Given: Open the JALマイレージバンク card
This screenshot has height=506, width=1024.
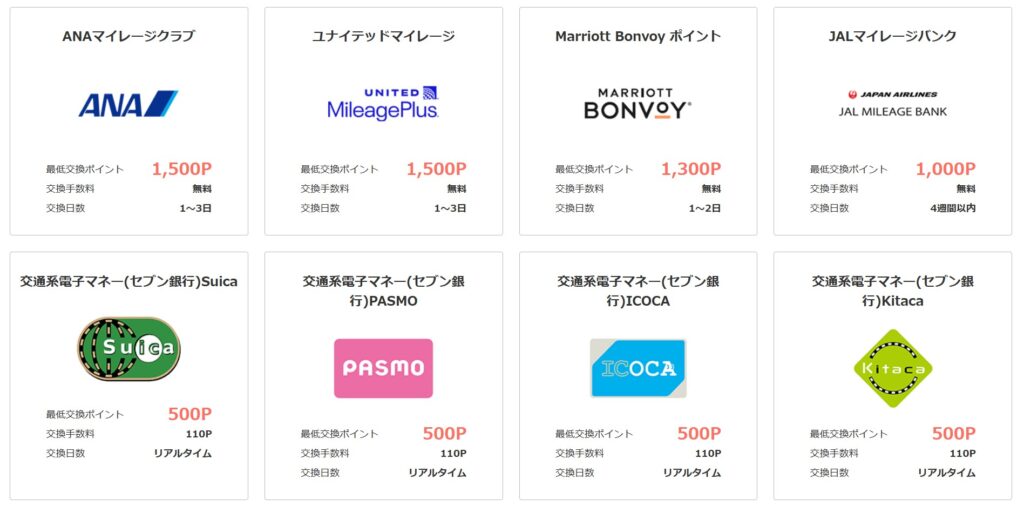Looking at the screenshot, I should pos(892,104).
